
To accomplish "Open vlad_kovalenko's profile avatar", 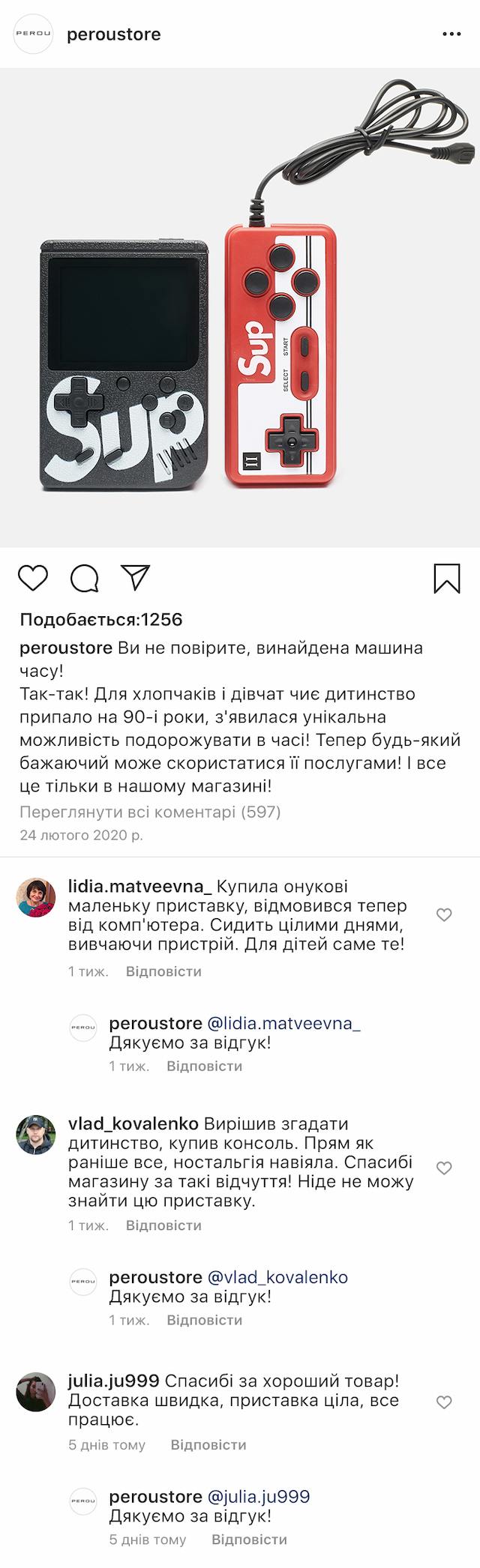I will 36,1135.
